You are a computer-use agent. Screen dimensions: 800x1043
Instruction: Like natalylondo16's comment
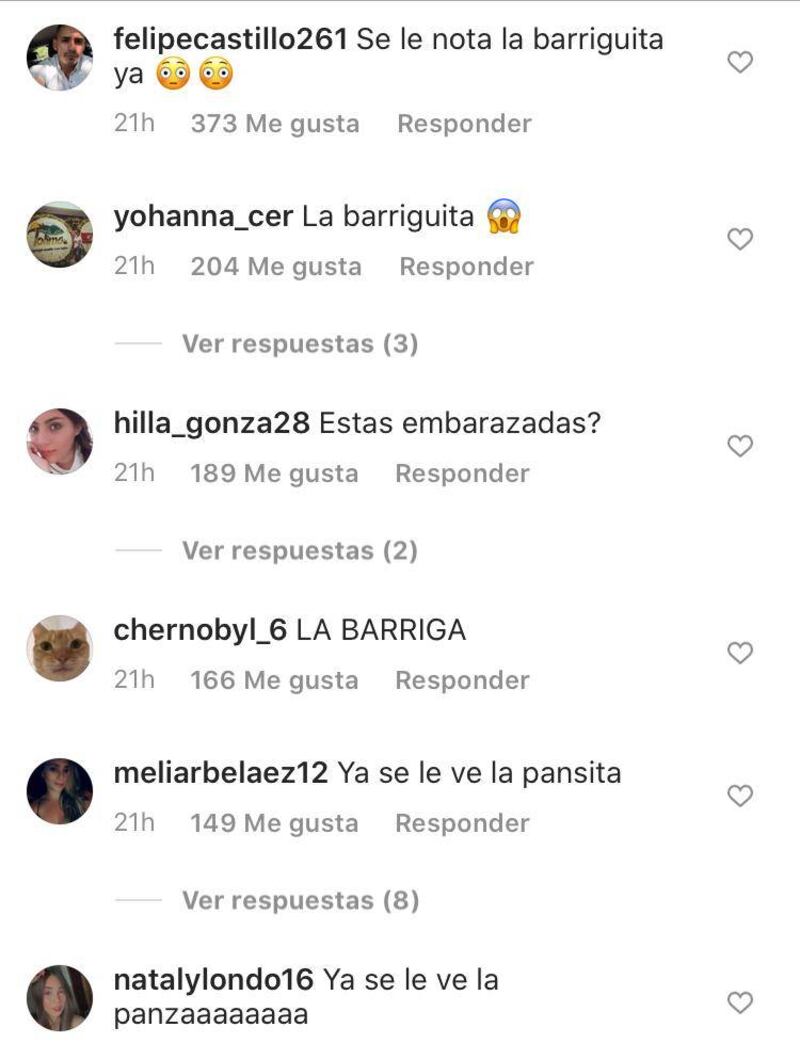(739, 1003)
